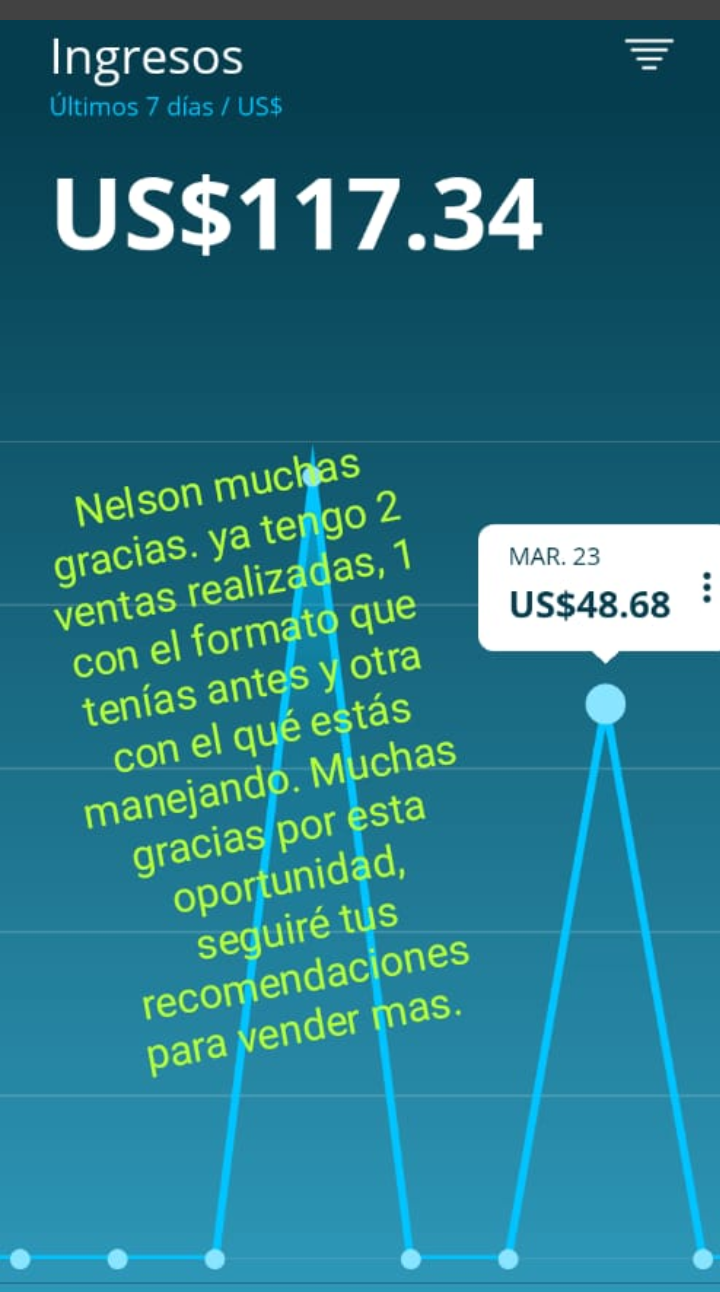Select the data point atop the tallest spike
This screenshot has width=720, height=1292.
pyautogui.click(x=313, y=475)
